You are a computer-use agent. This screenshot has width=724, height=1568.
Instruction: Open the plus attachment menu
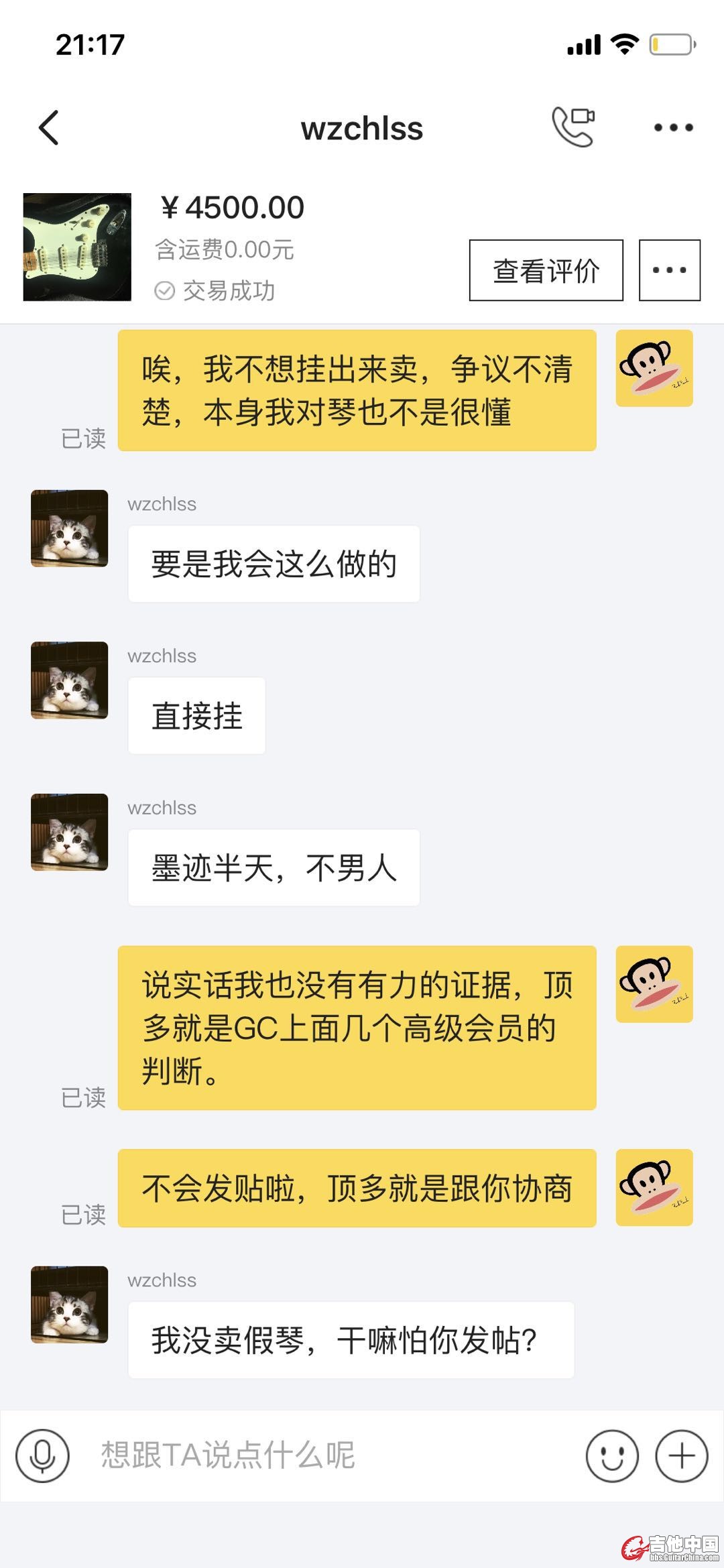coord(681,1455)
